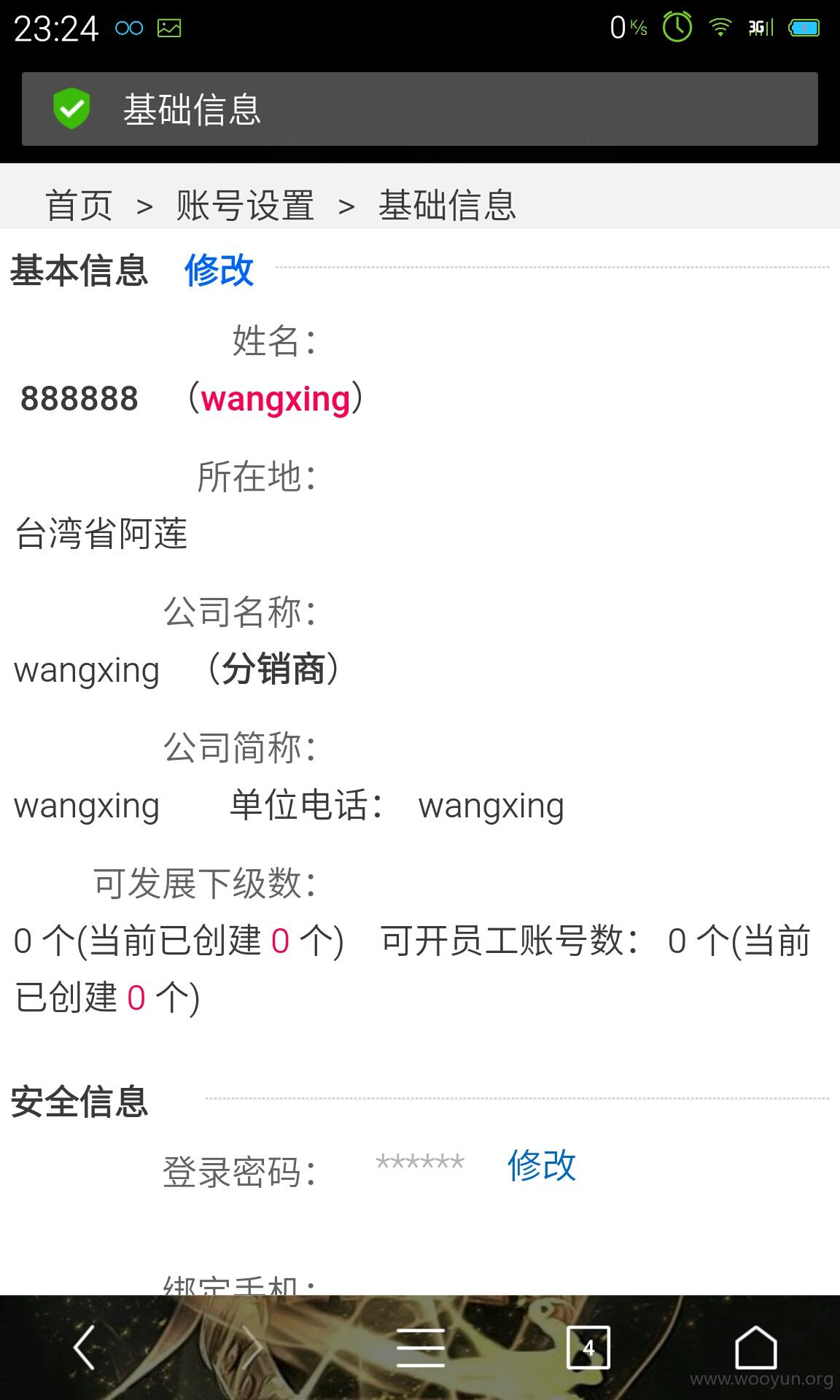The width and height of the screenshot is (840, 1400).
Task: Open the browser menu icon
Action: [421, 1347]
